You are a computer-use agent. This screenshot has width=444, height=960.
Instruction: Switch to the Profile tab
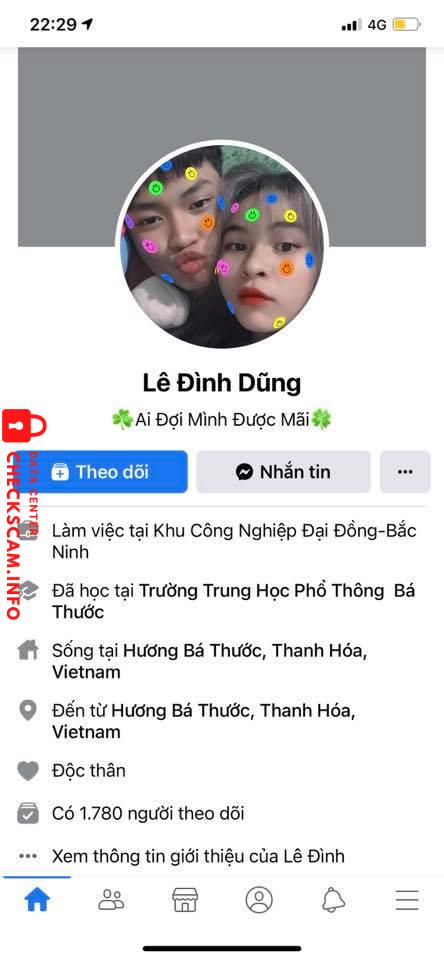point(259,900)
